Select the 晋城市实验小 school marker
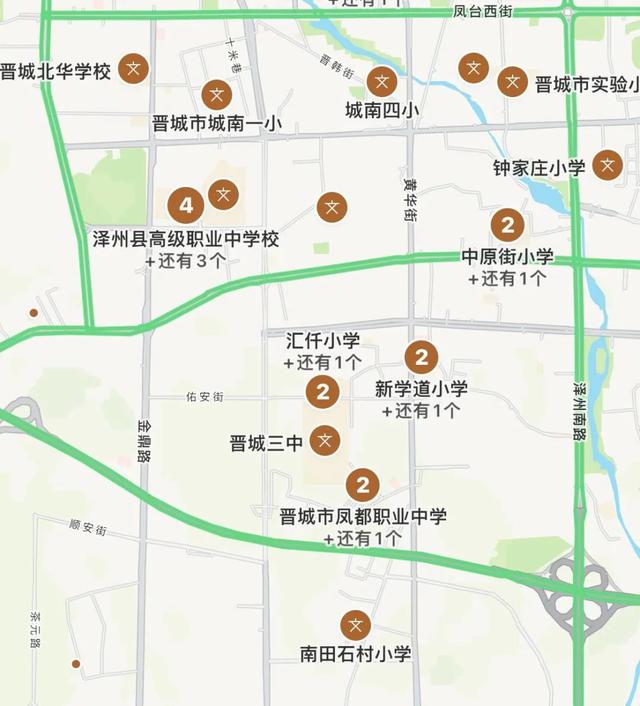640x706 pixels. (x=513, y=82)
